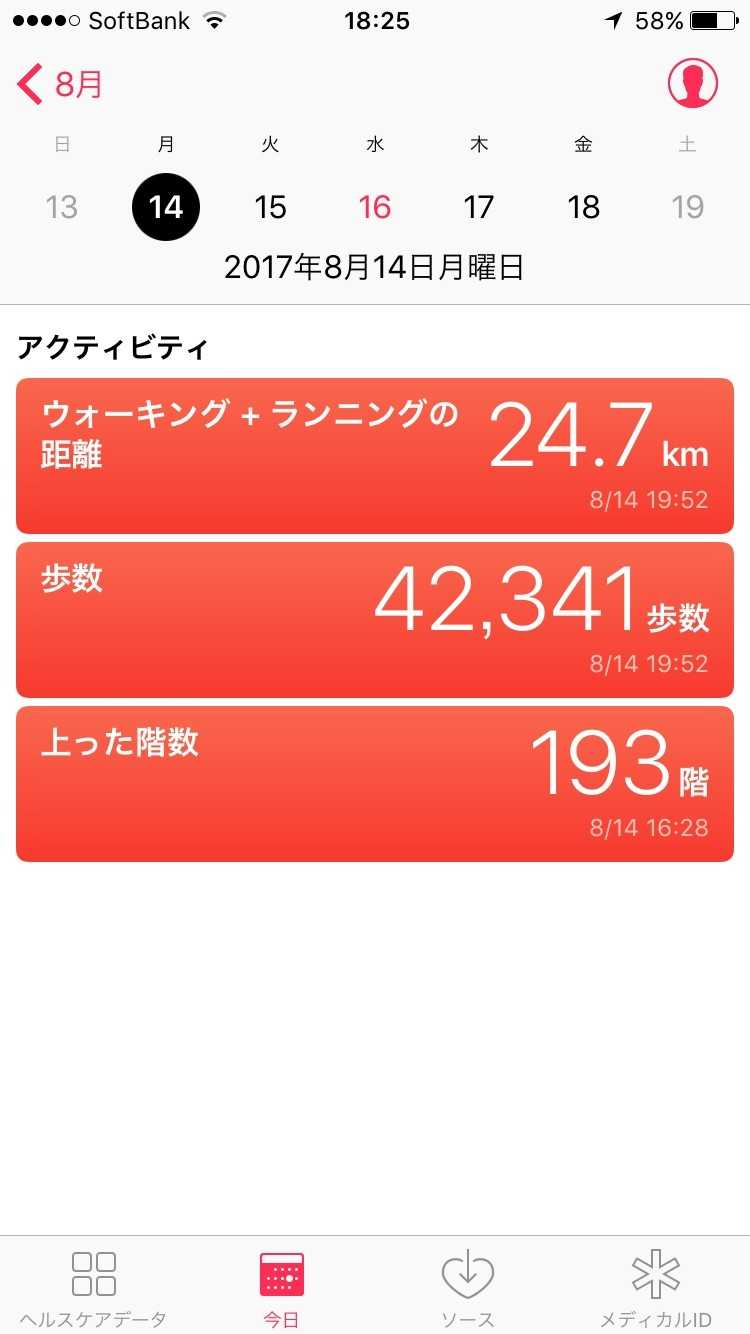750x1334 pixels.
Task: Select date 19 in the week row
Action: pyautogui.click(x=687, y=207)
